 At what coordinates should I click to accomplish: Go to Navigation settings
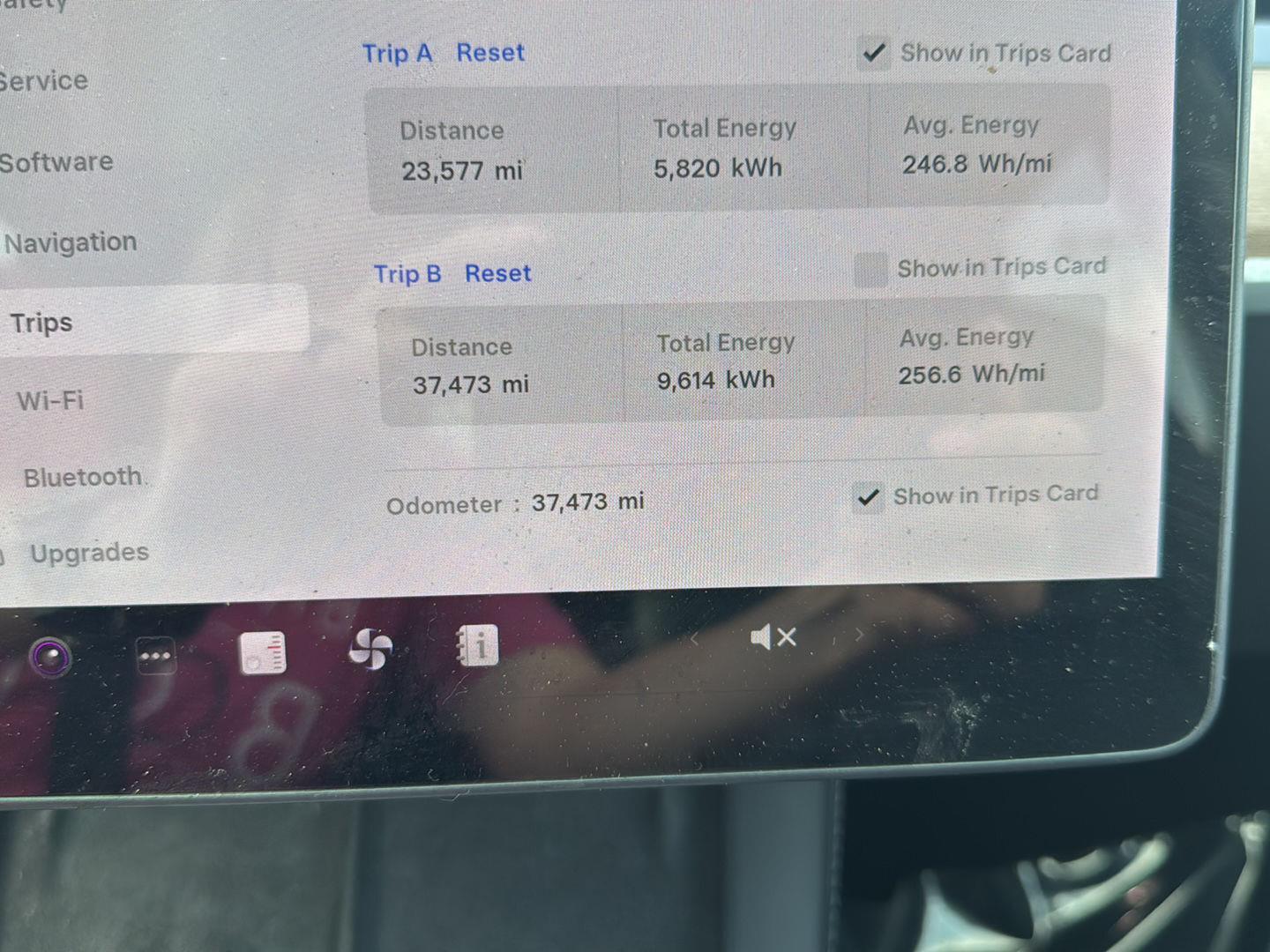(x=71, y=242)
